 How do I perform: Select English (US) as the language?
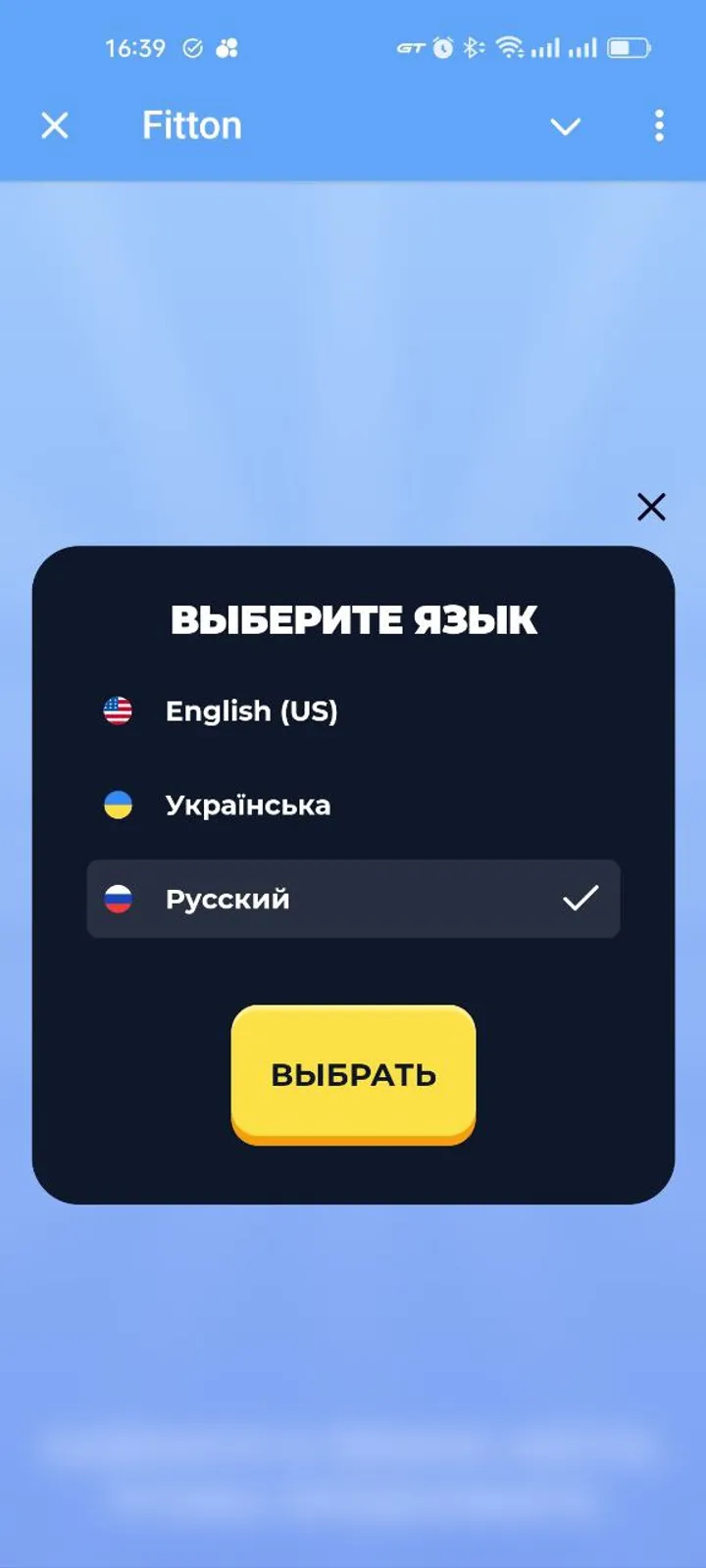point(252,710)
